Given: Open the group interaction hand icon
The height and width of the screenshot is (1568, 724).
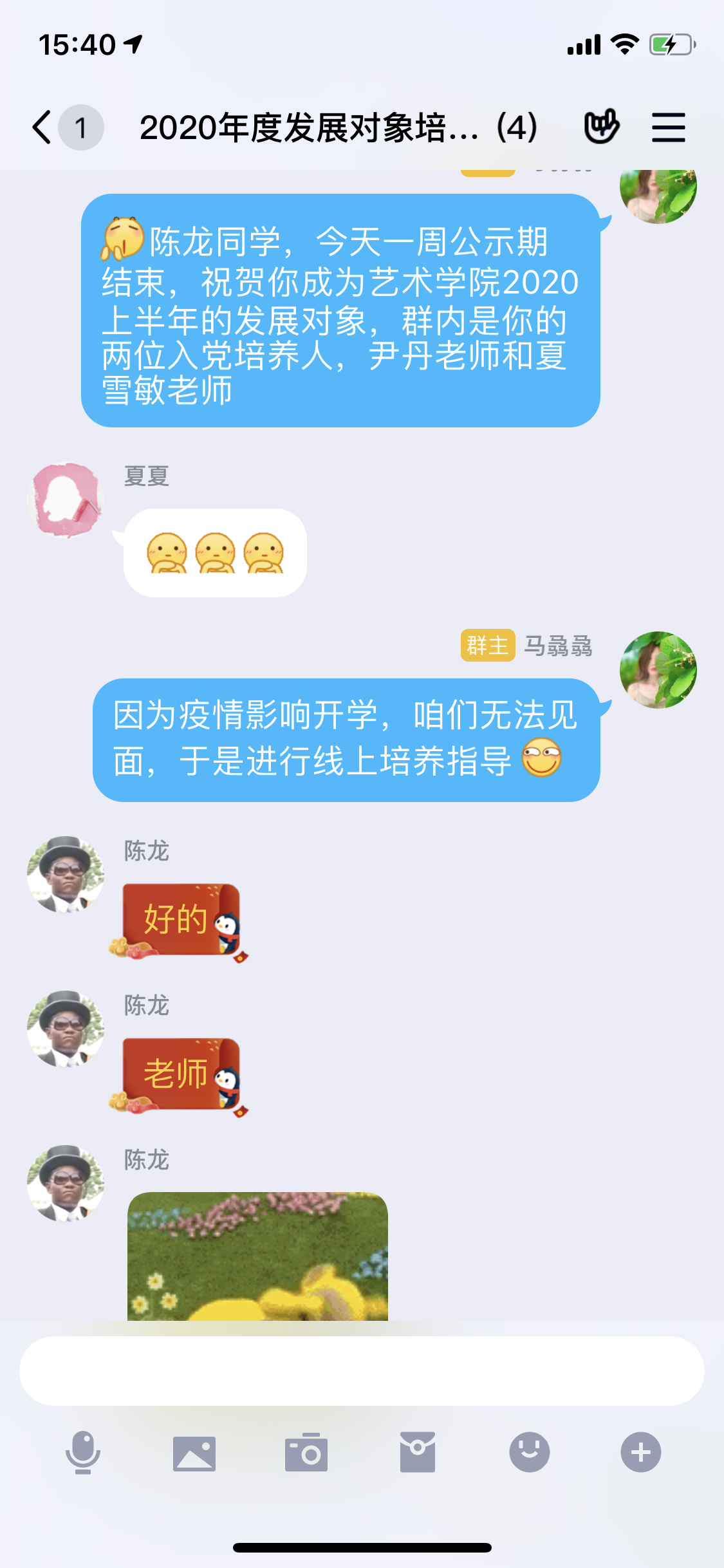Looking at the screenshot, I should (601, 127).
